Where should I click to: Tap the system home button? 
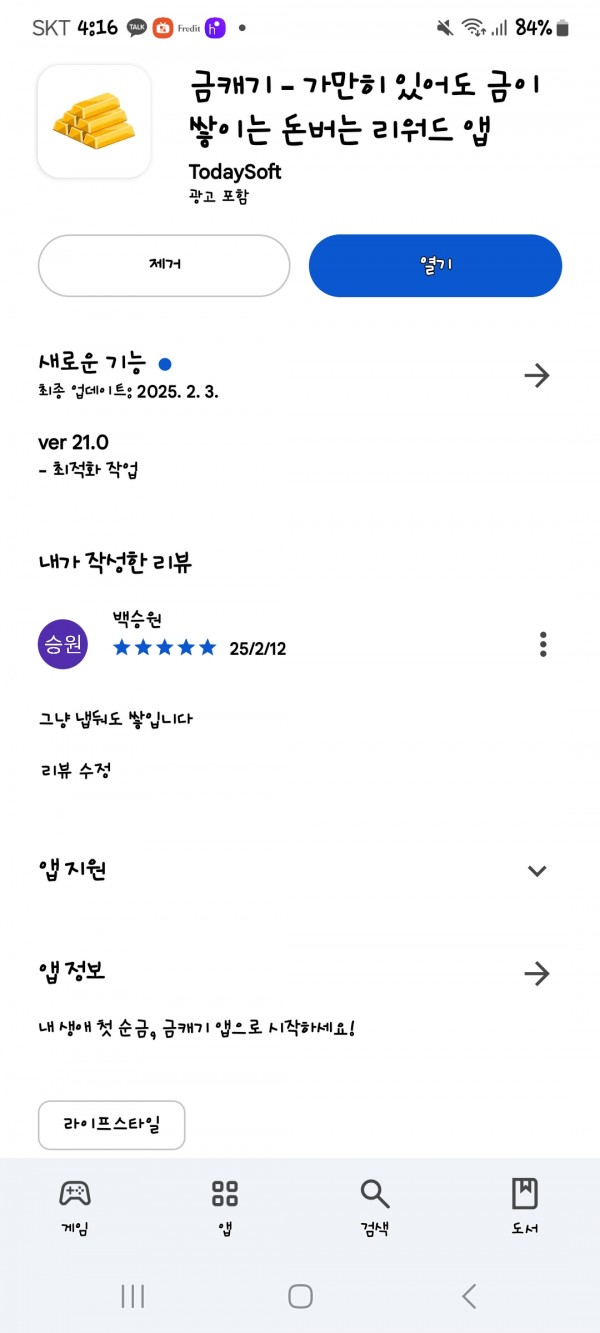[300, 1296]
